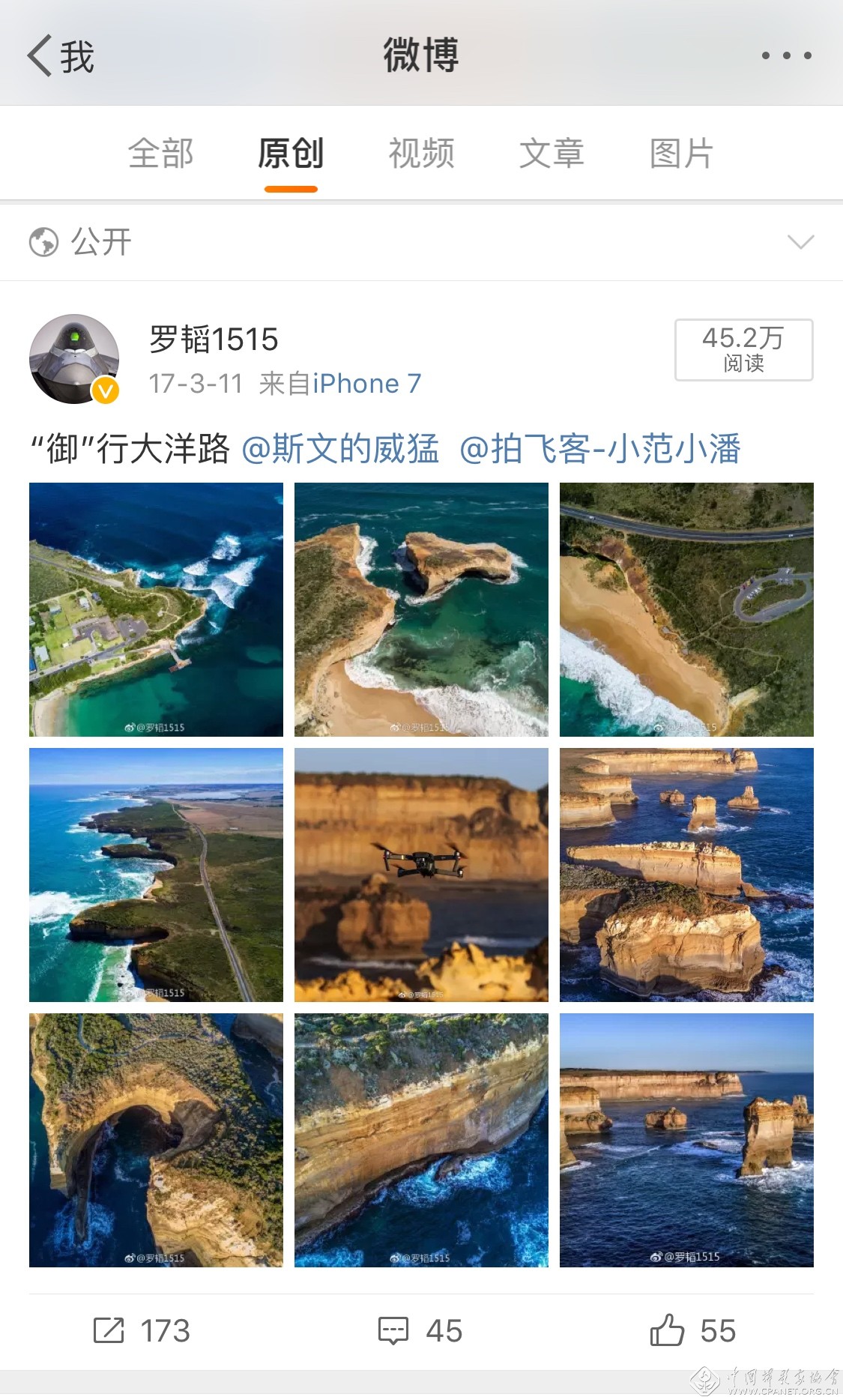Switch to the 视频 tab
The width and height of the screenshot is (843, 1400).
click(421, 154)
